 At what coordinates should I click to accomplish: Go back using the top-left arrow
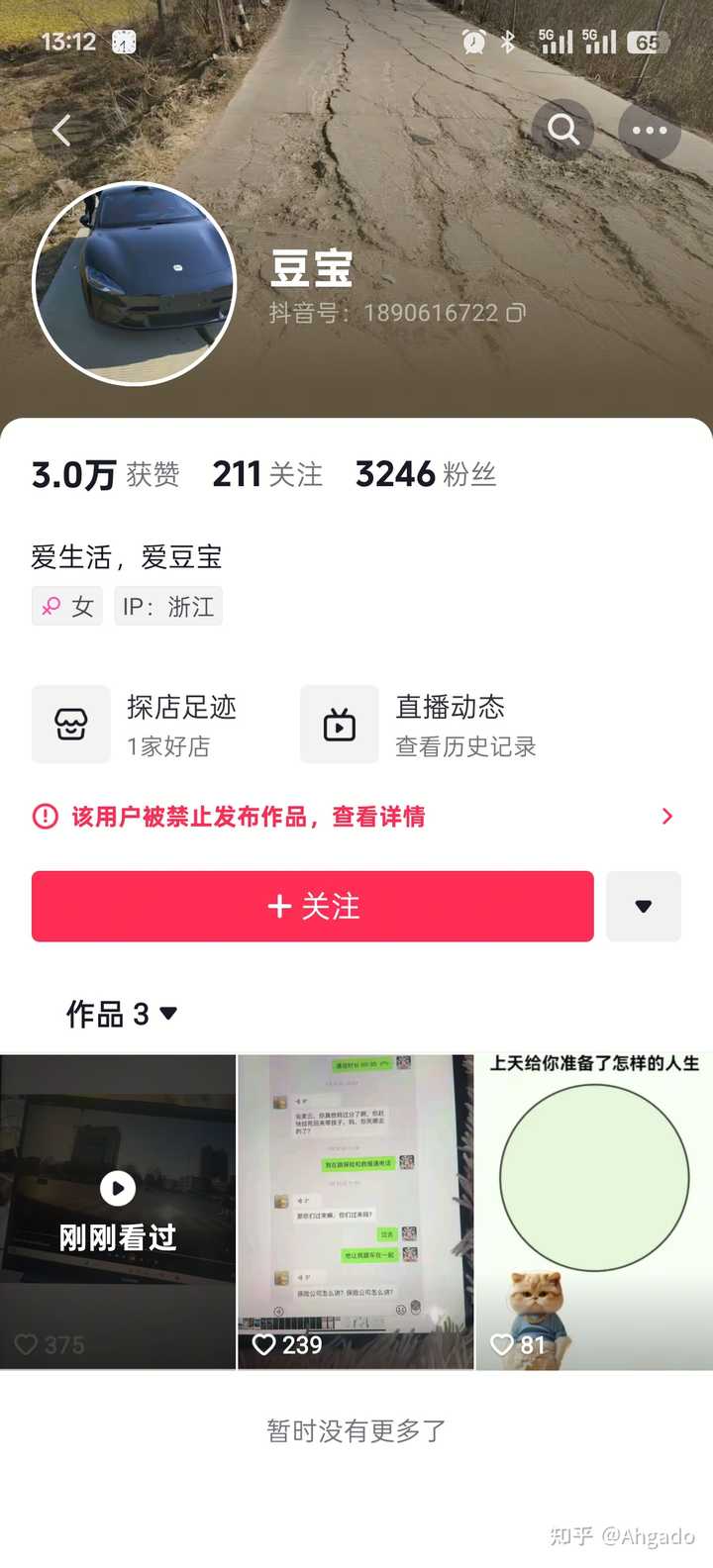pos(61,131)
